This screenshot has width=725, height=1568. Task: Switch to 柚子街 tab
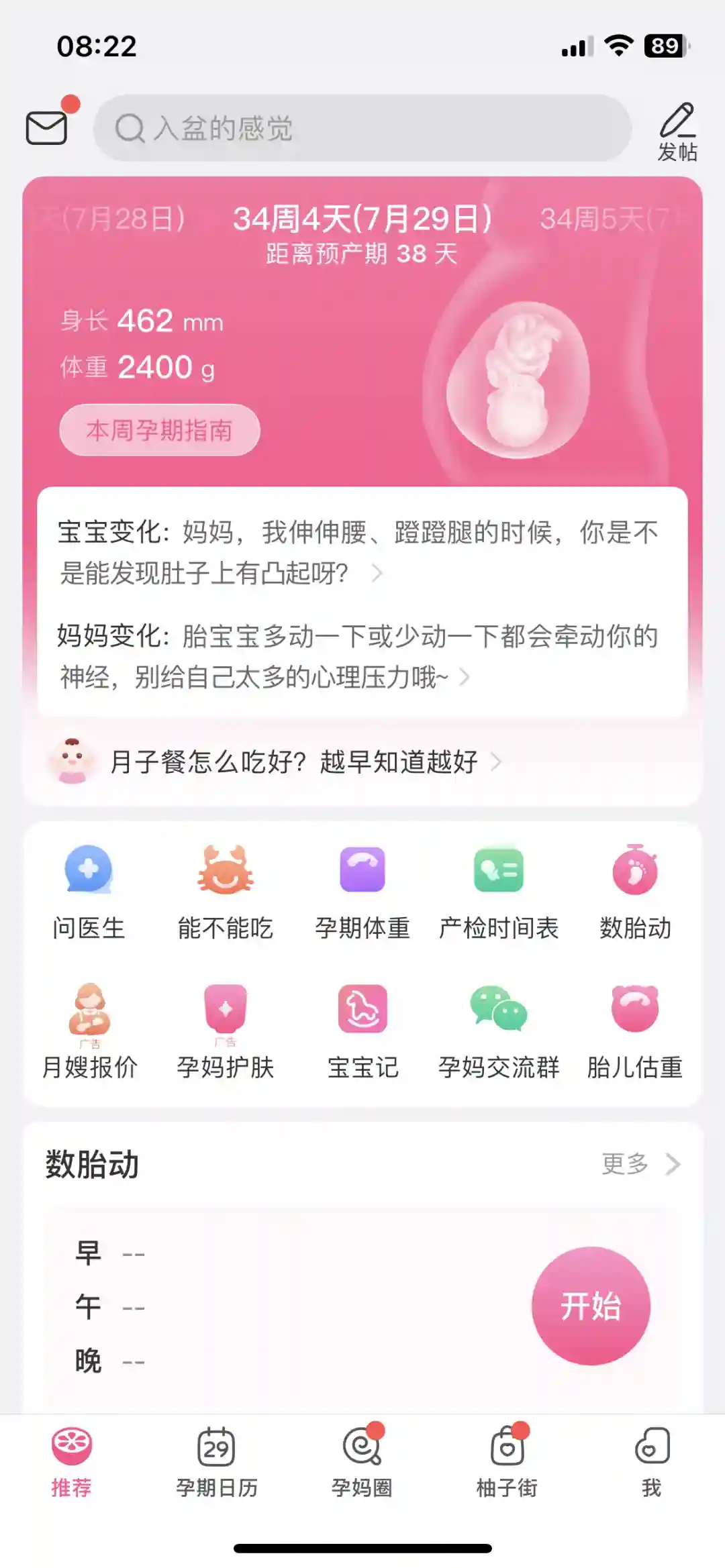(507, 1460)
